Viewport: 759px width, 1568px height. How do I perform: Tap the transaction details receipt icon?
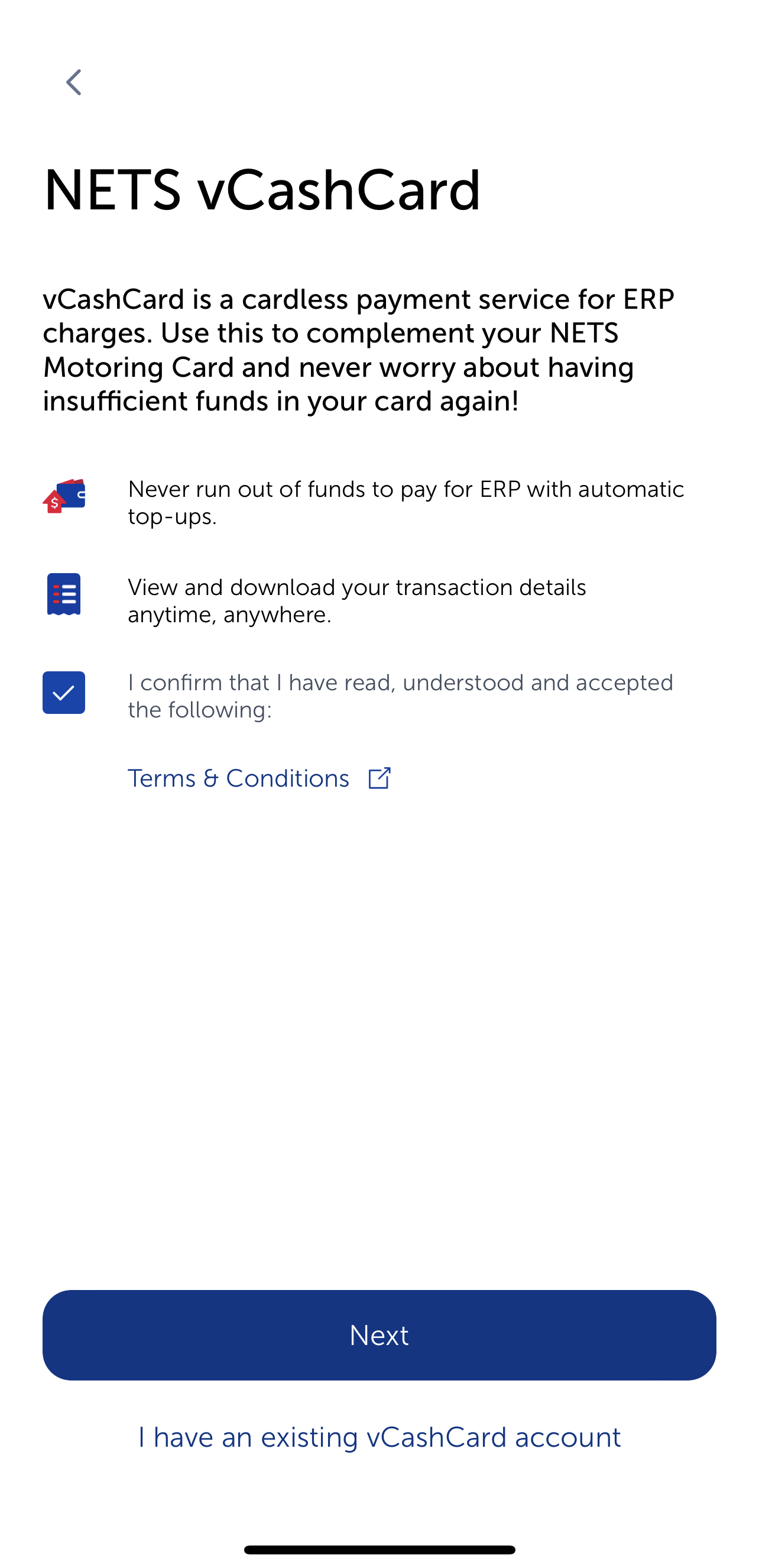pyautogui.click(x=63, y=594)
